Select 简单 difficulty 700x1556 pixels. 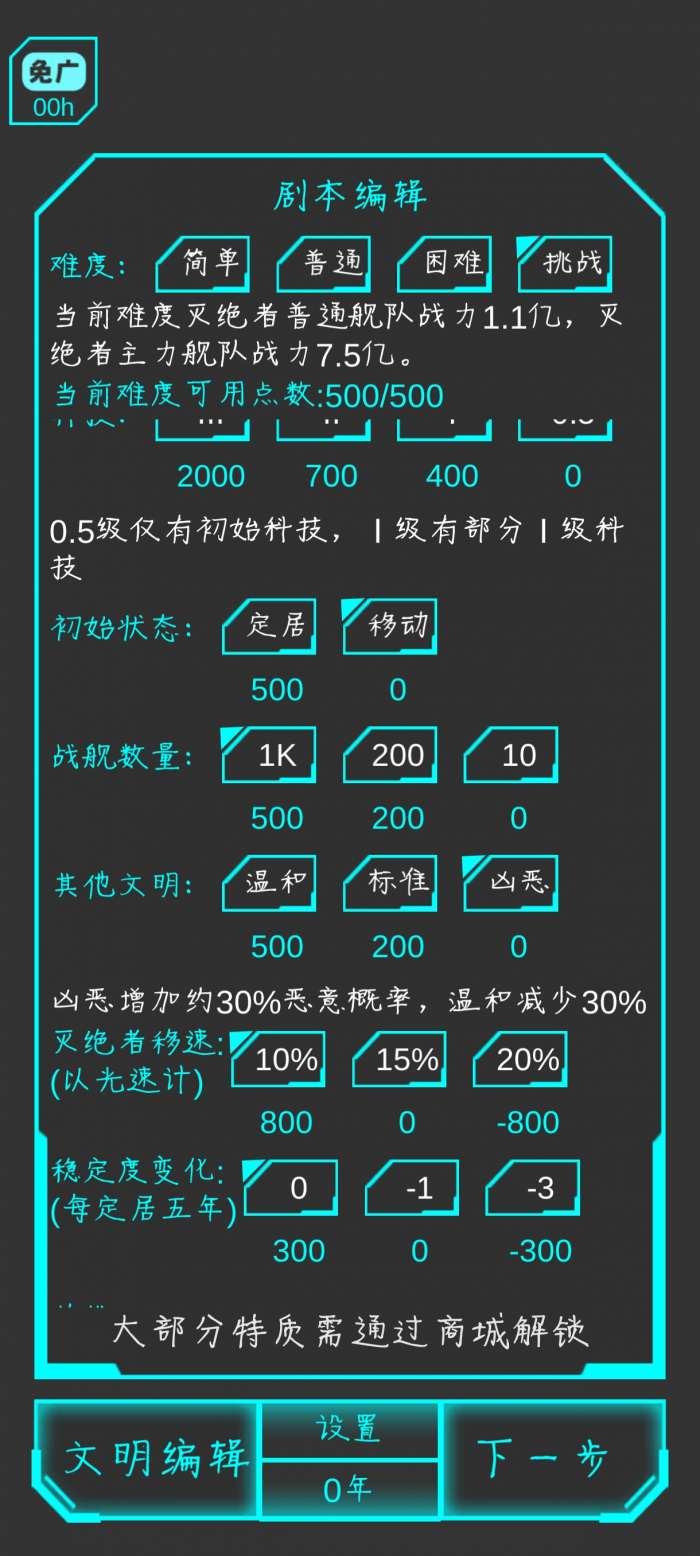pyautogui.click(x=203, y=264)
